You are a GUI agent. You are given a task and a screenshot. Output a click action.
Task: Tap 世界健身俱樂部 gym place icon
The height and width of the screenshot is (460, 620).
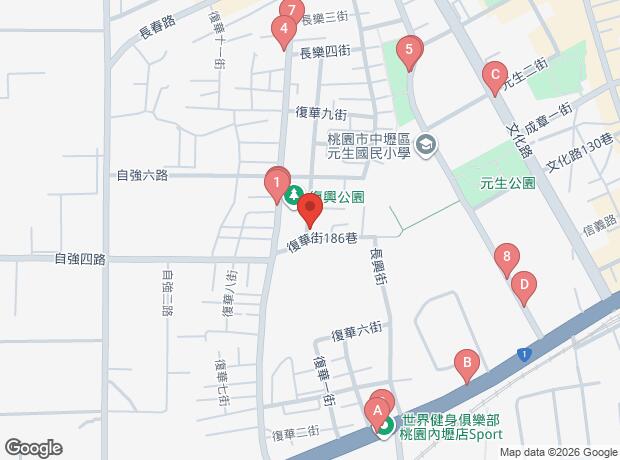[x=384, y=428]
